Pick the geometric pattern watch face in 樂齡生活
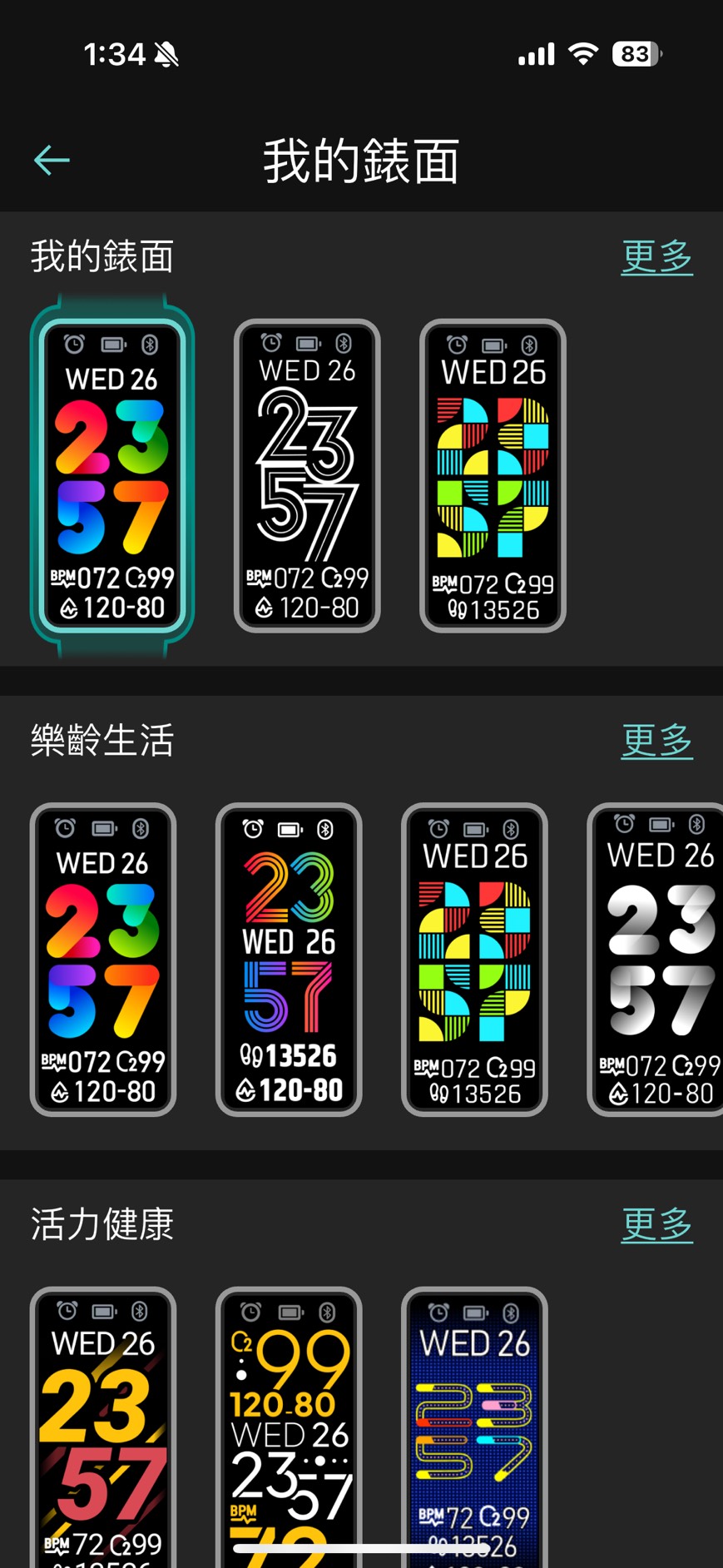 [474, 960]
